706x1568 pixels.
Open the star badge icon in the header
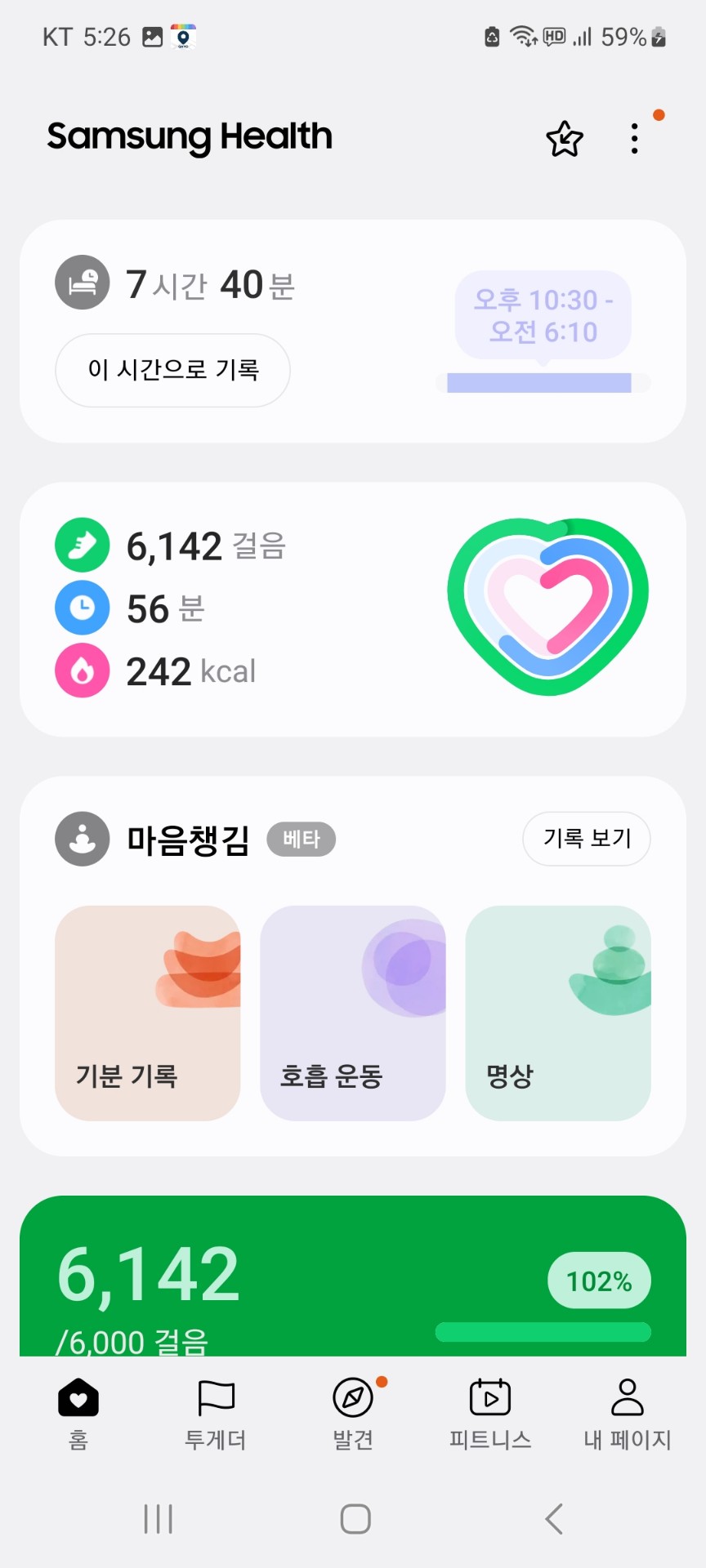pyautogui.click(x=564, y=139)
